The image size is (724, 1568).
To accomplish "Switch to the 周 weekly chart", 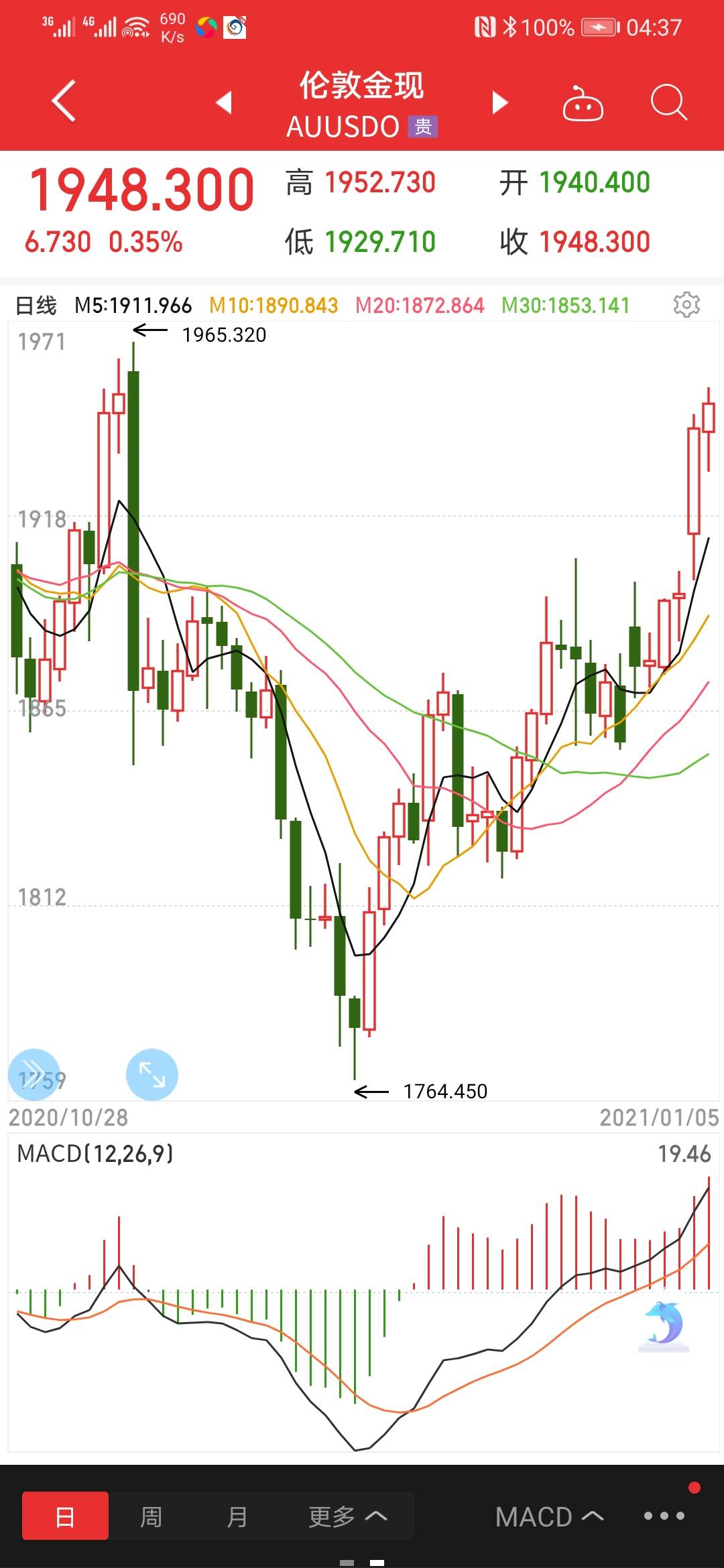I will 151,1516.
